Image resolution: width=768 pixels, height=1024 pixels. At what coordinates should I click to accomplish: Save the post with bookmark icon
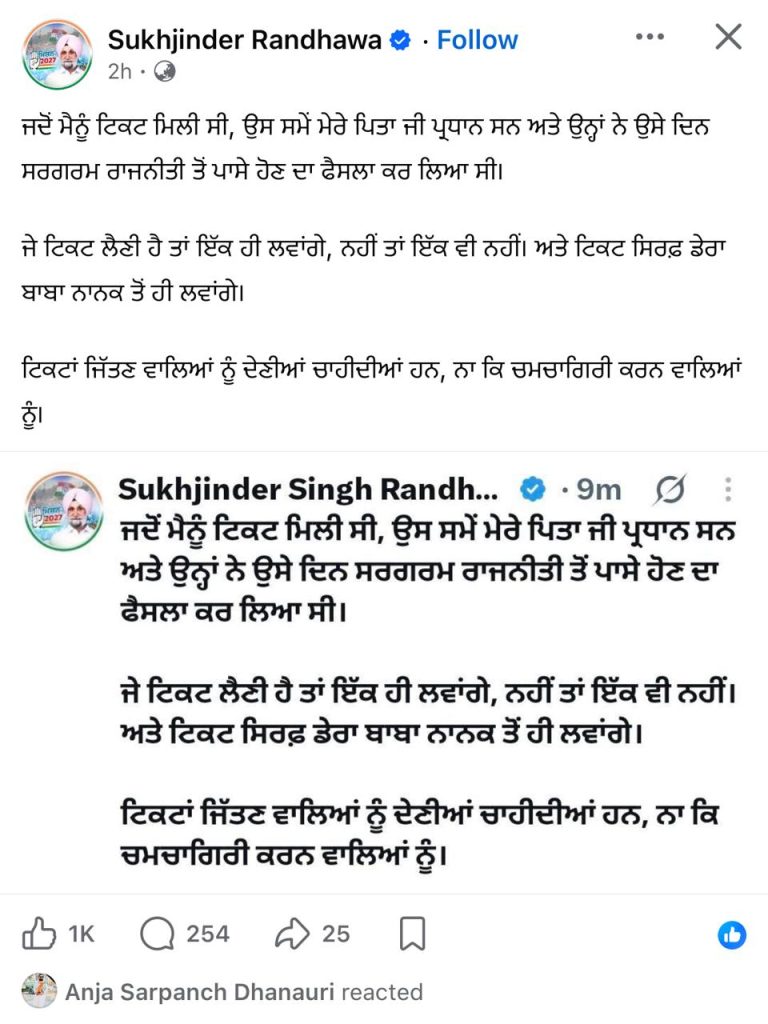tap(412, 933)
